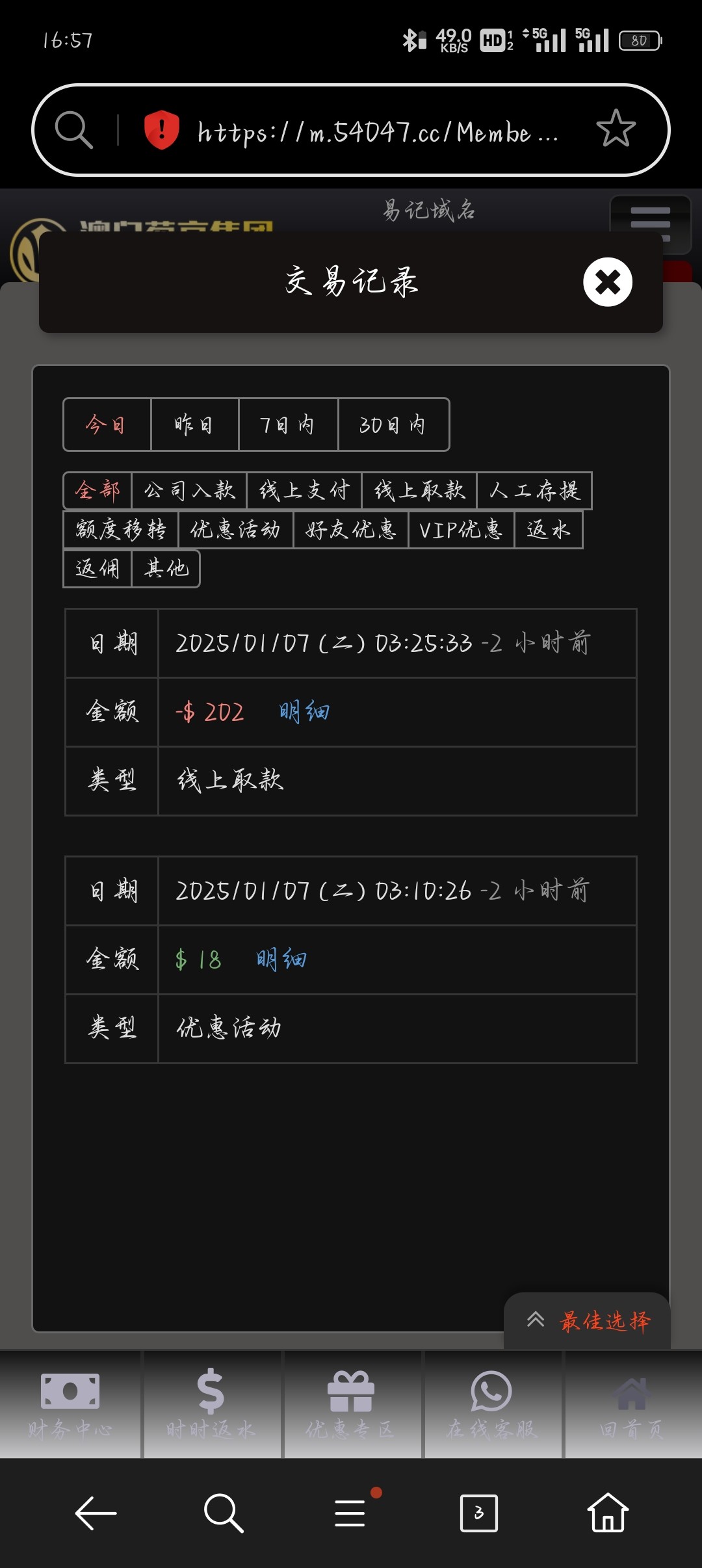Image resolution: width=702 pixels, height=1568 pixels.
Task: Close the 交易记录 dialog
Action: point(607,282)
